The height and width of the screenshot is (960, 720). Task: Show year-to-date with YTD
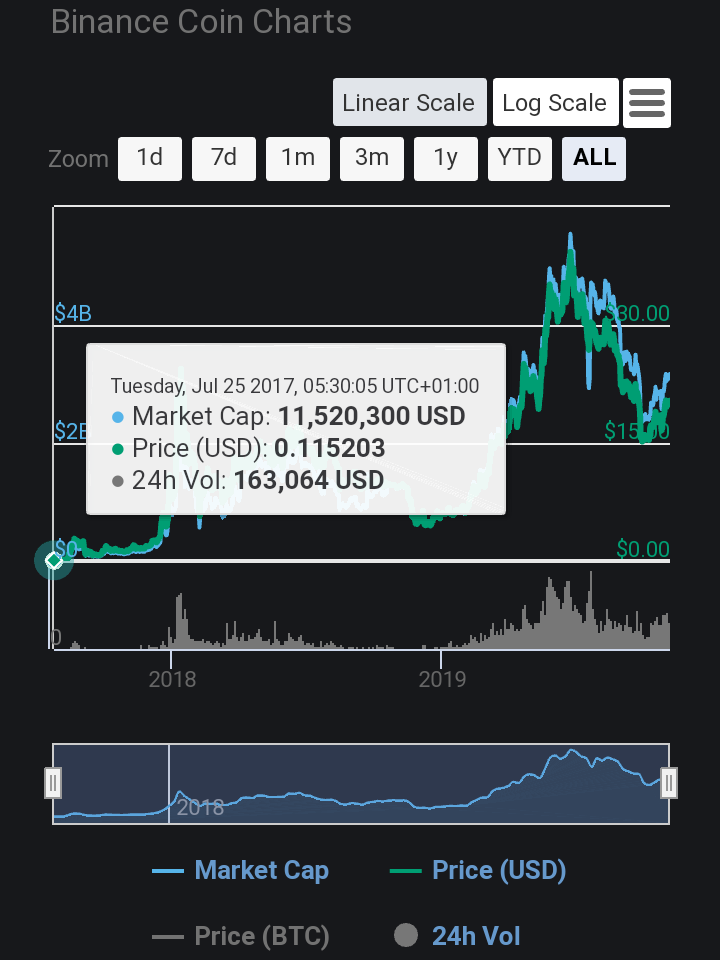(x=520, y=158)
